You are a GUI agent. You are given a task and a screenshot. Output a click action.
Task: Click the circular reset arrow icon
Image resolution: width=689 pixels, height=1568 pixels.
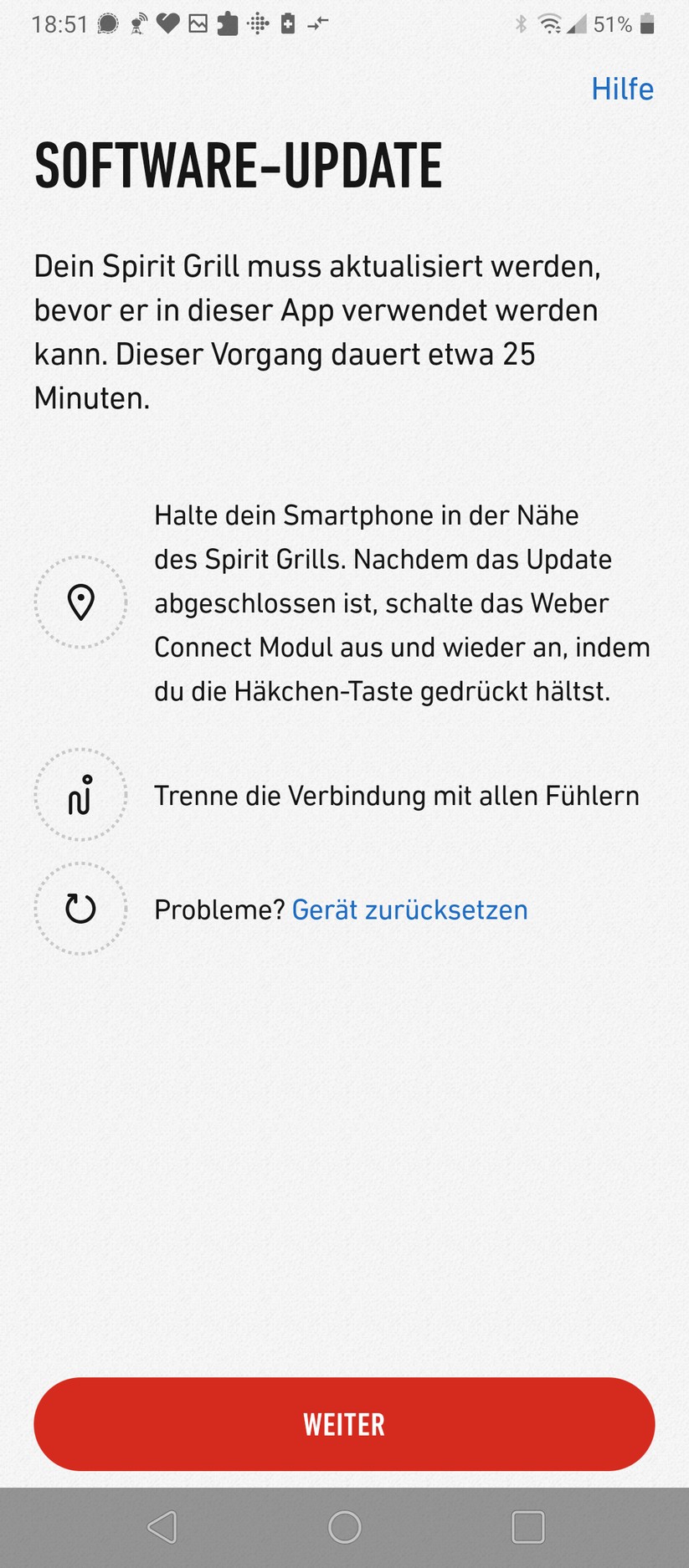point(80,909)
